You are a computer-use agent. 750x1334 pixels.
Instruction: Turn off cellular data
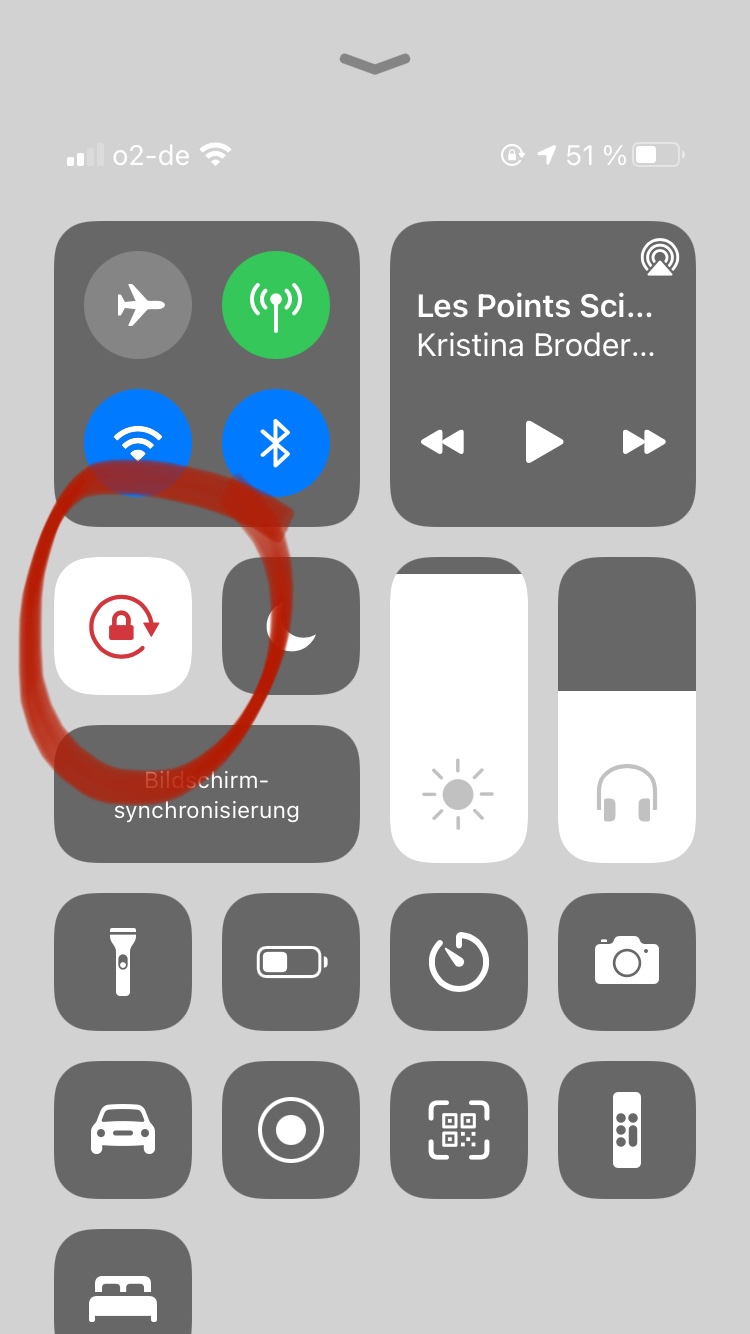275,305
